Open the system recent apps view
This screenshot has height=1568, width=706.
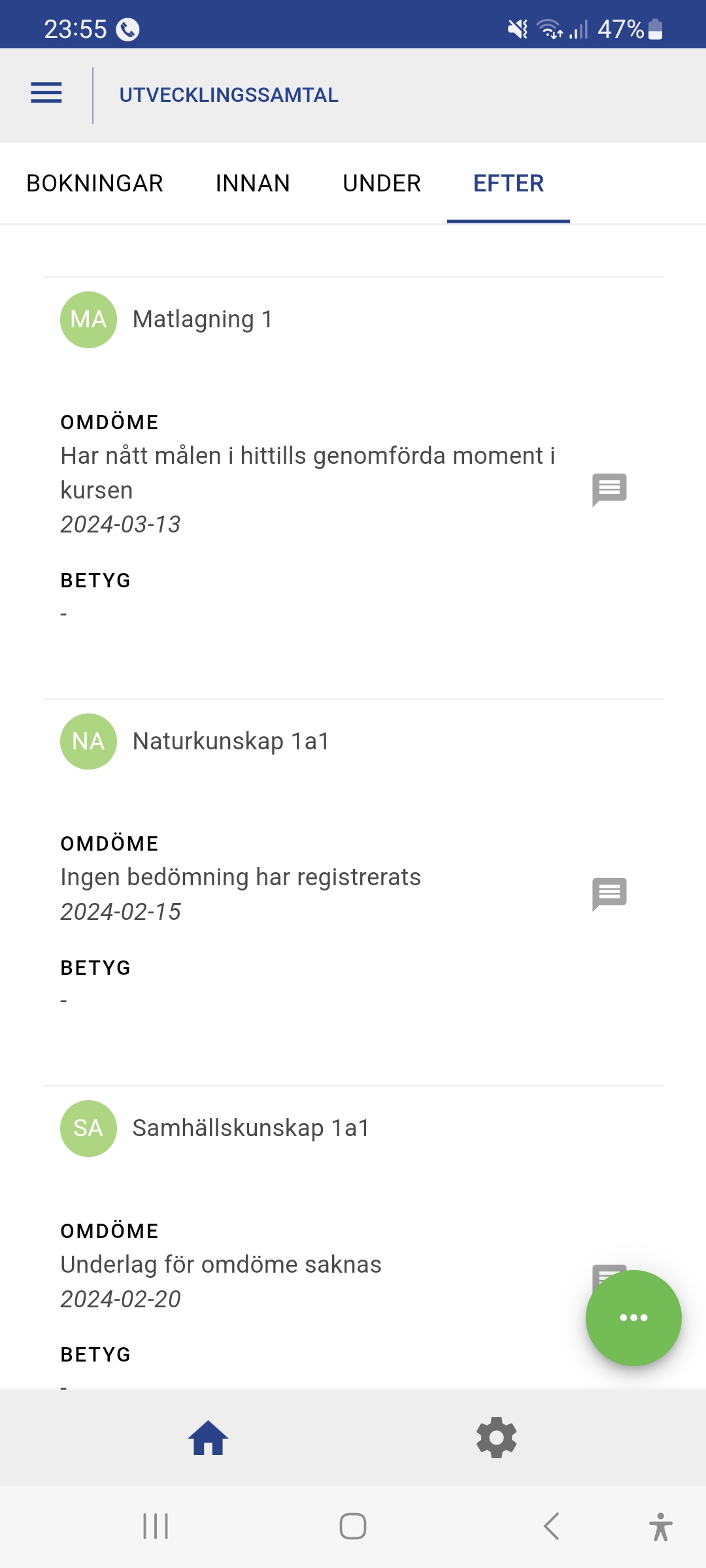[x=156, y=1527]
